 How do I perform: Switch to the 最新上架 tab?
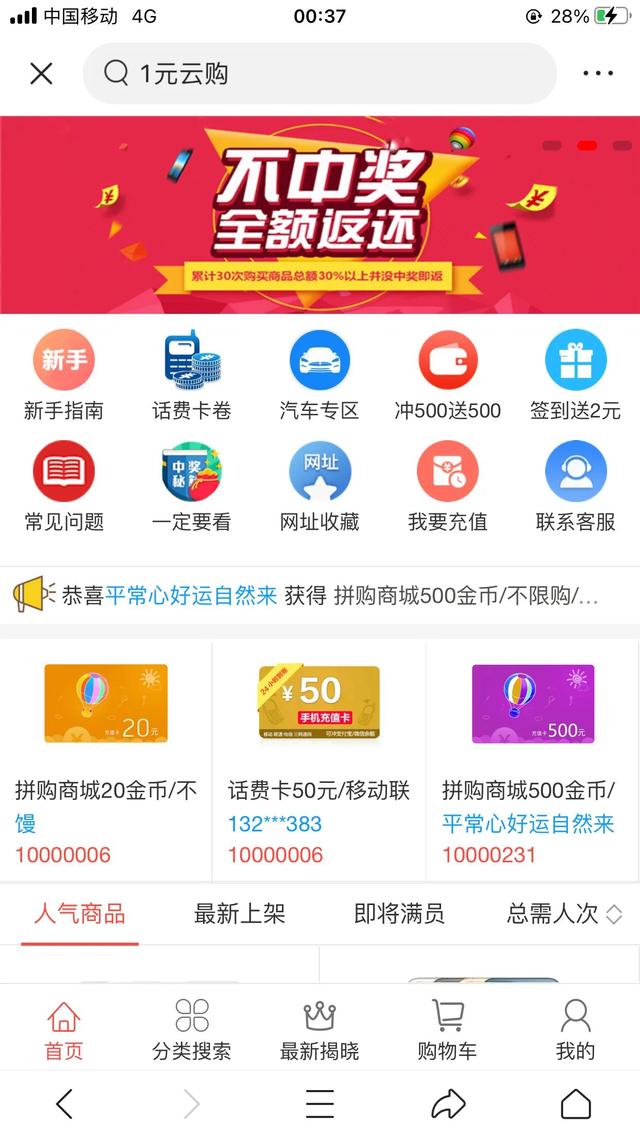[x=239, y=914]
